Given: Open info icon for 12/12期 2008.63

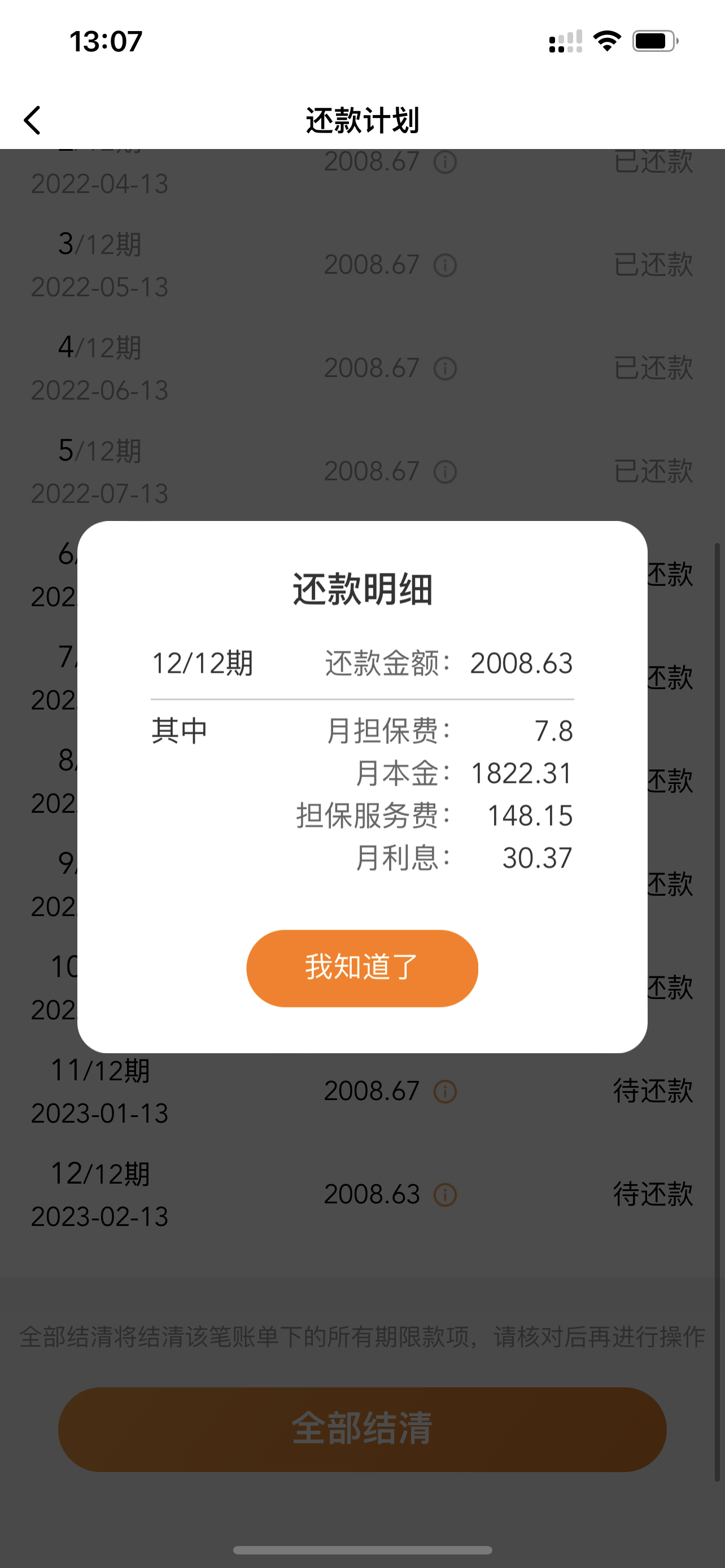Looking at the screenshot, I should [445, 1195].
